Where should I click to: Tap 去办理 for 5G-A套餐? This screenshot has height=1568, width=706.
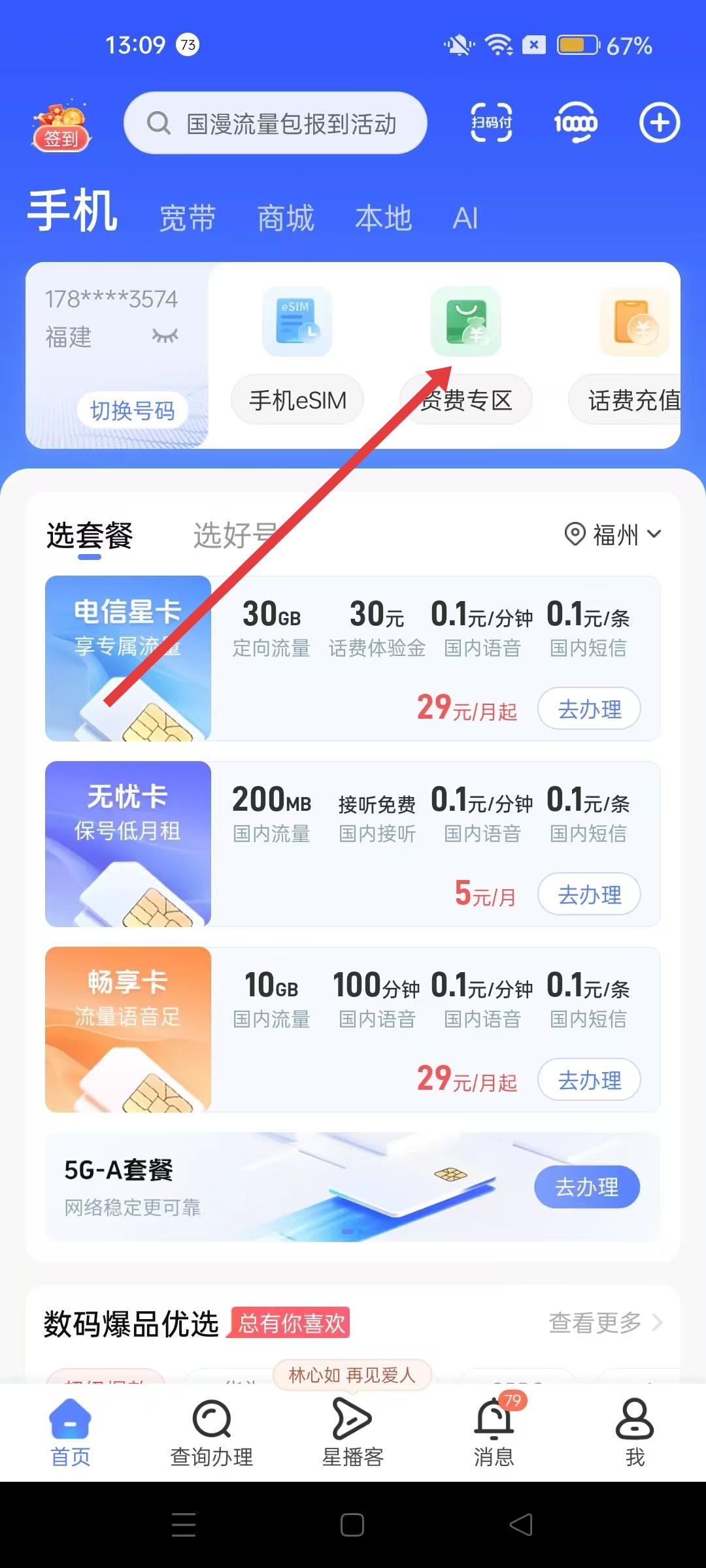[x=586, y=1186]
